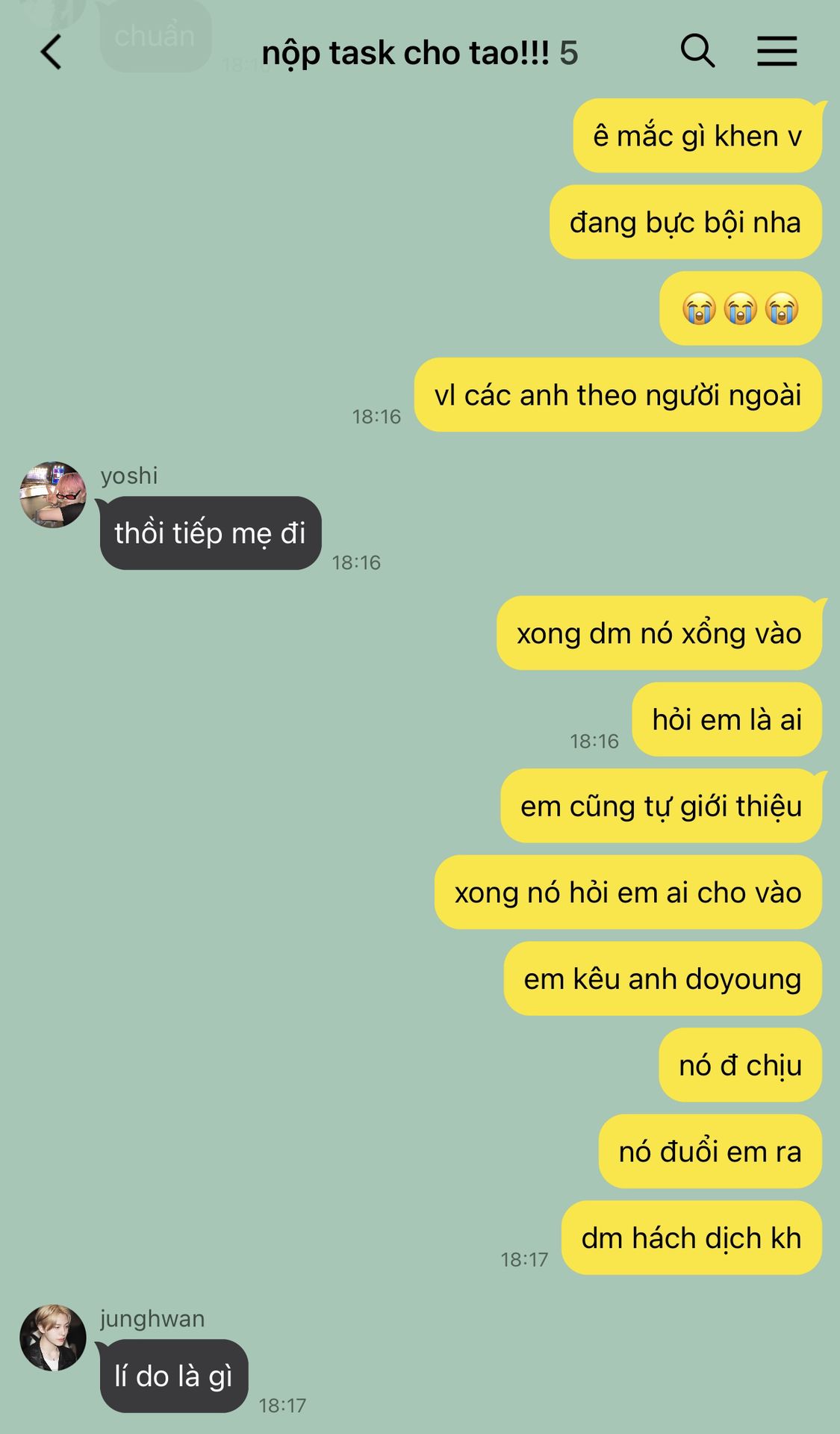Open the chat menu
This screenshot has height=1434, width=840.
tap(777, 52)
